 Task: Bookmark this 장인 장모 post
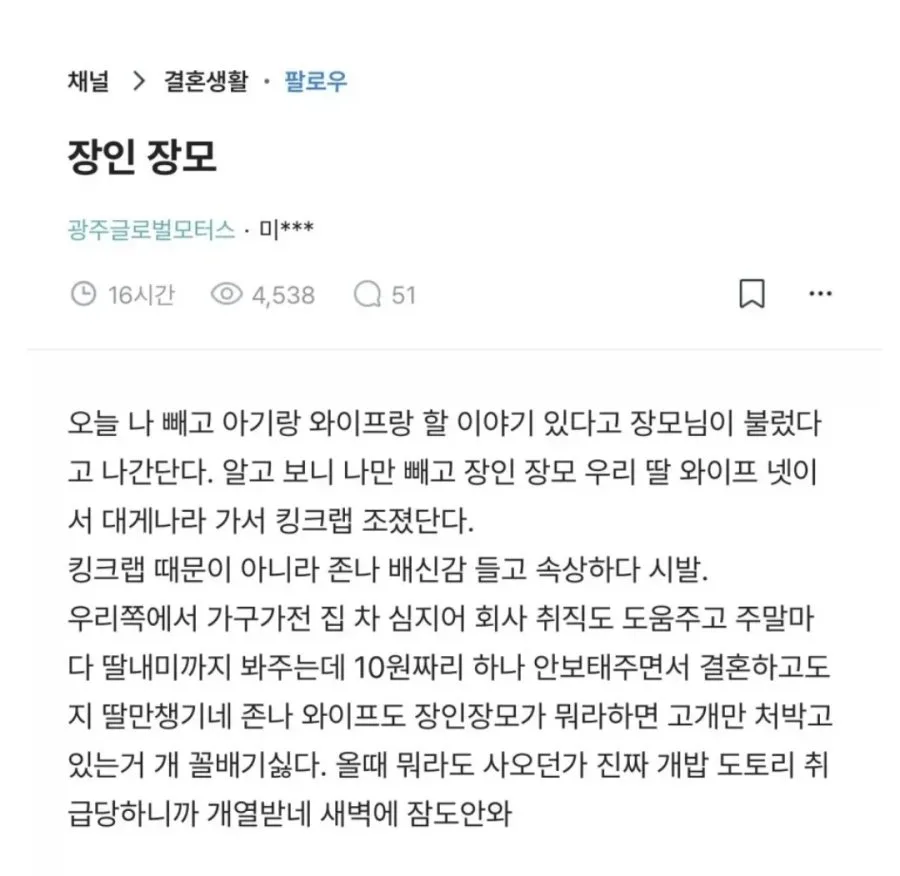[x=751, y=293]
